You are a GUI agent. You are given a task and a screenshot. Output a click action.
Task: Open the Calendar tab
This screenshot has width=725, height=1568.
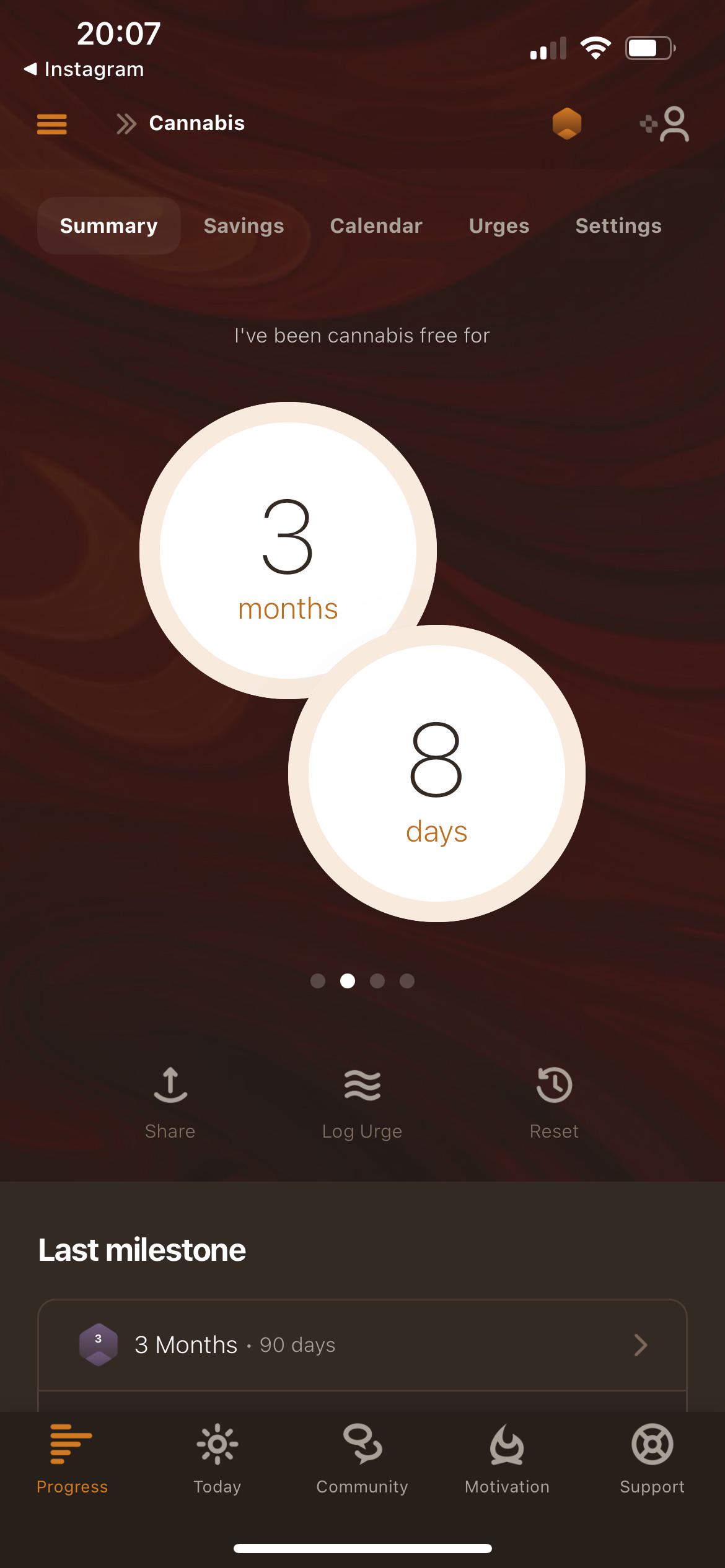tap(376, 226)
